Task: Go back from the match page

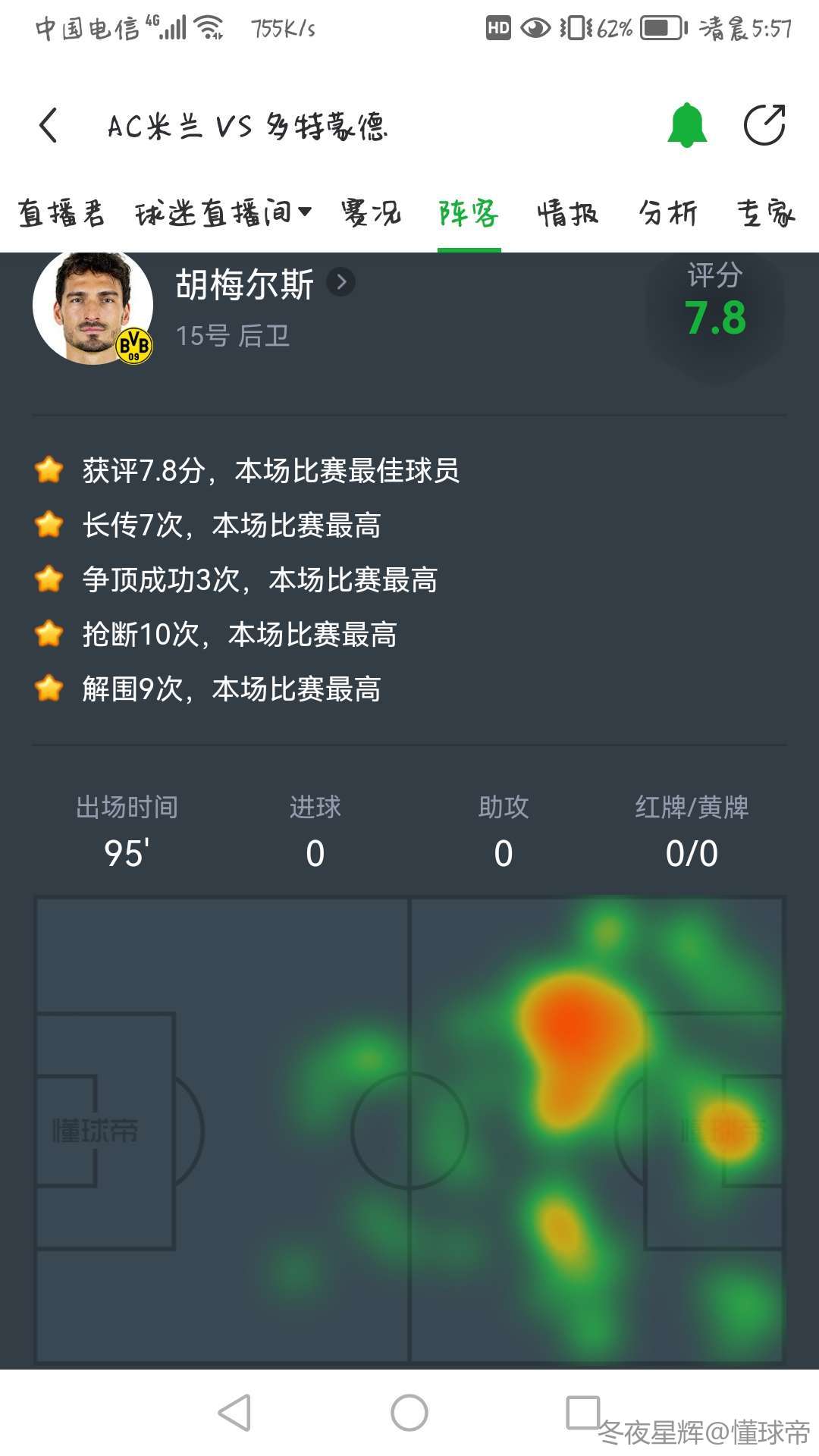Action: 49,125
